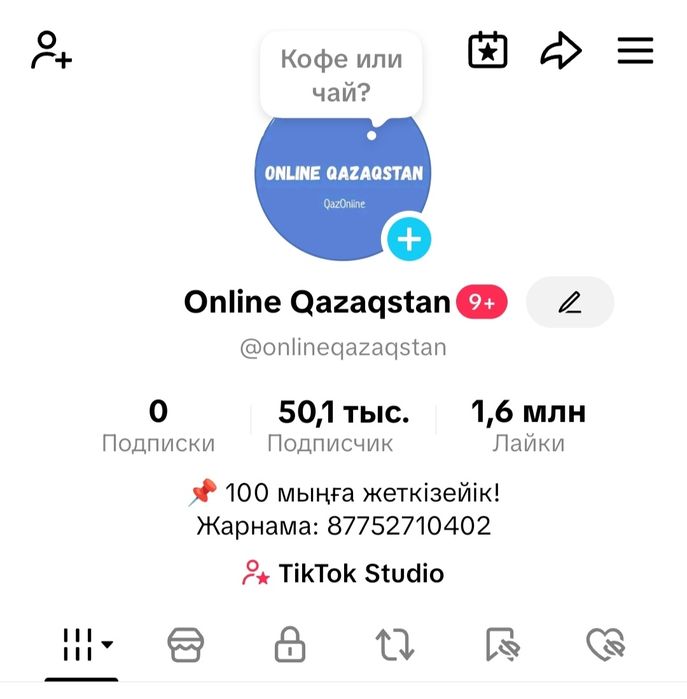Open the hamburger menu
687x699 pixels.
click(x=635, y=51)
